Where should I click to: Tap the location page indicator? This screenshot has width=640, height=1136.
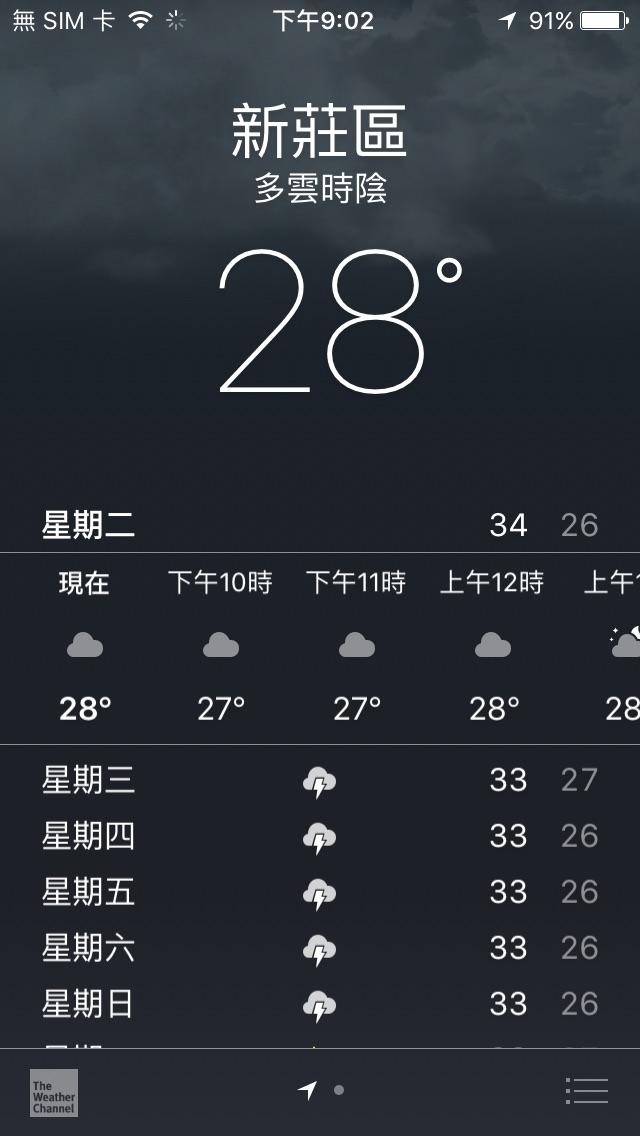click(309, 1090)
